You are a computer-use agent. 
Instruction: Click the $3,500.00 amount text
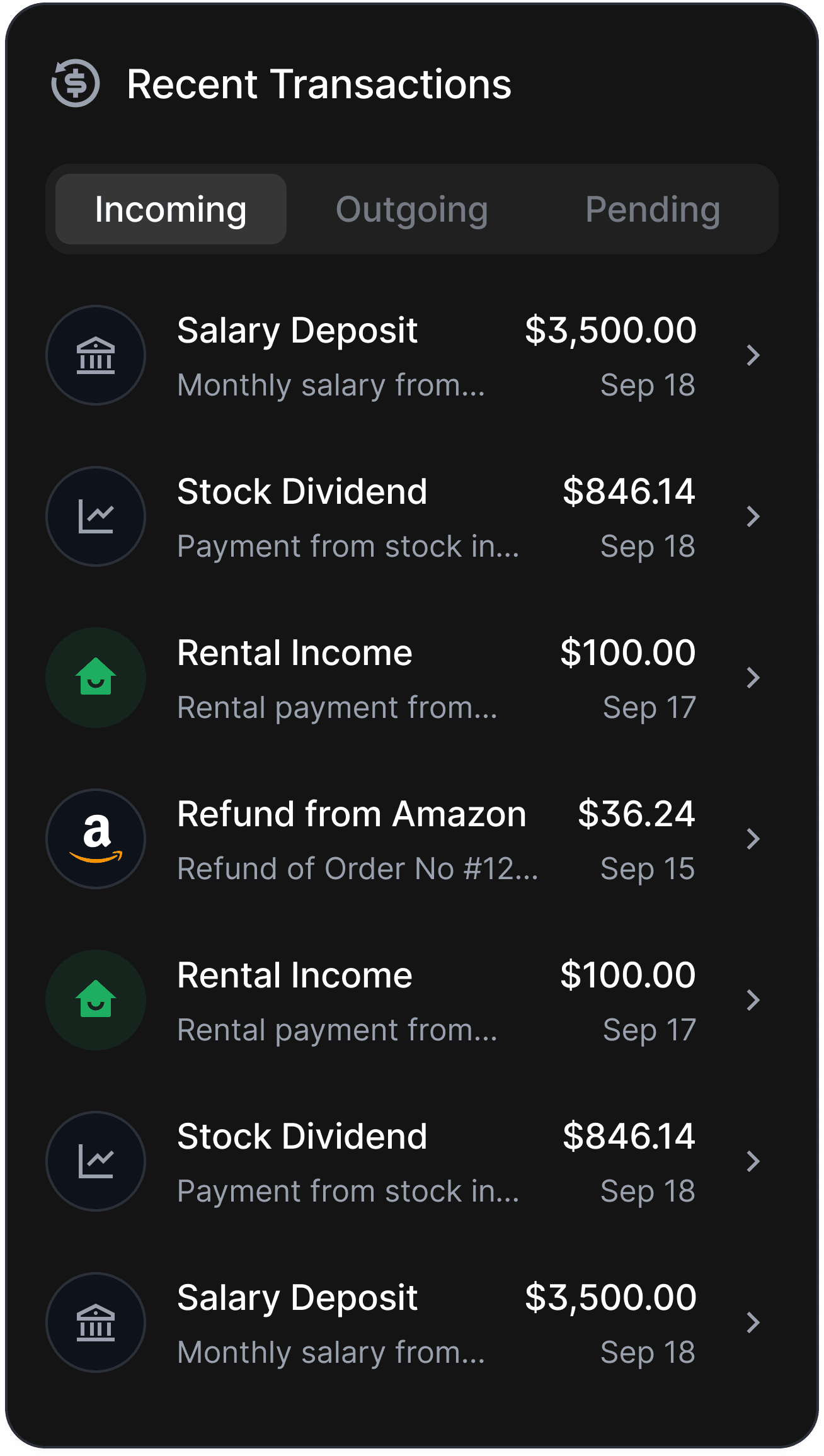(610, 330)
